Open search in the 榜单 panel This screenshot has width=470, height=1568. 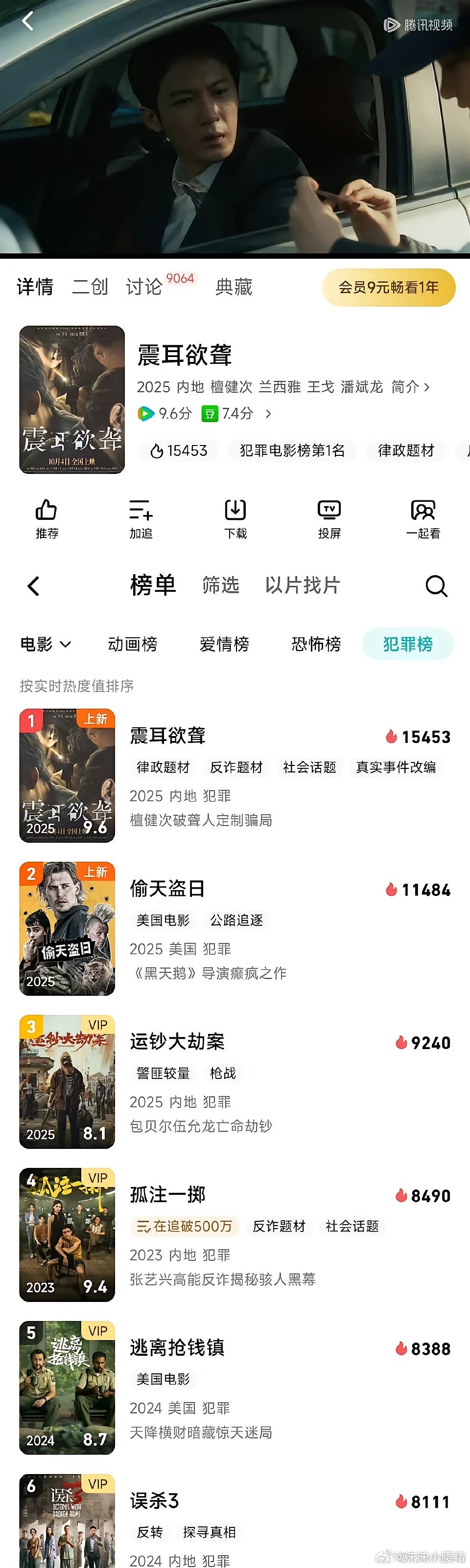pyautogui.click(x=436, y=585)
